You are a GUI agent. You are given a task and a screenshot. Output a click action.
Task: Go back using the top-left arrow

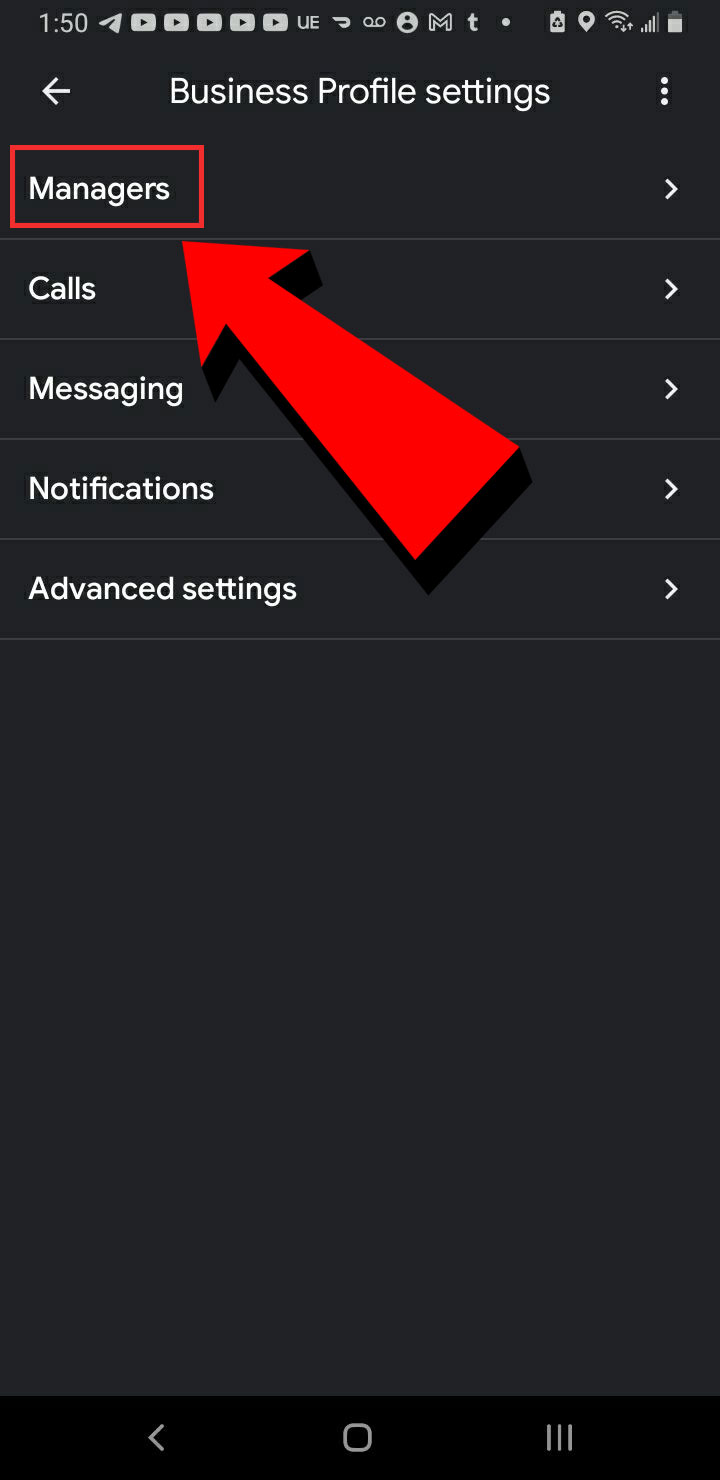(x=56, y=92)
